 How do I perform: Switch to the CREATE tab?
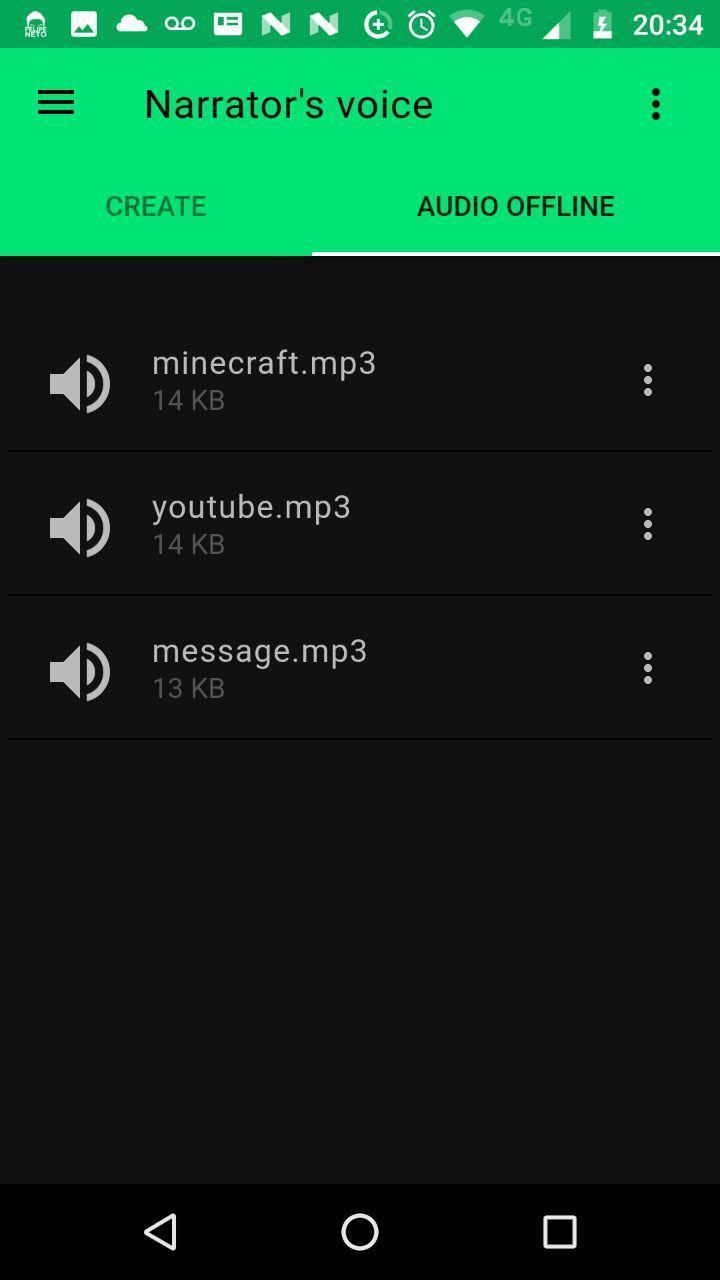tap(155, 206)
